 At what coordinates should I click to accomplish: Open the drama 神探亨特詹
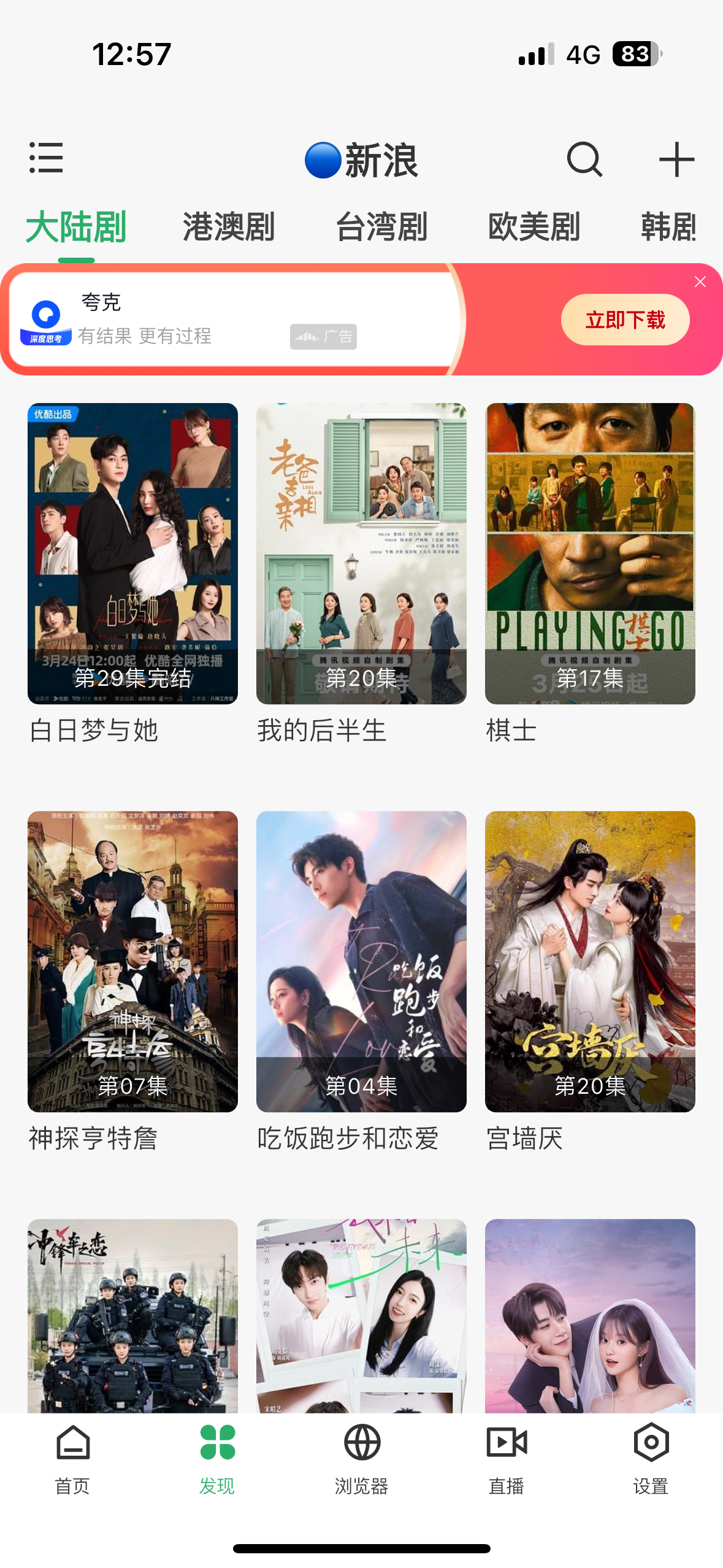pos(132,961)
